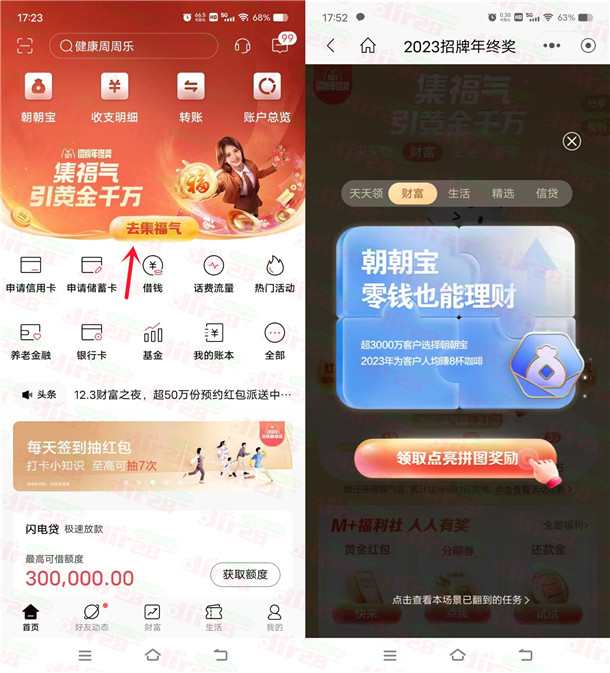610x673 pixels.
Task: Claim reward with 领取点亮拼图奖励
Action: pos(456,459)
